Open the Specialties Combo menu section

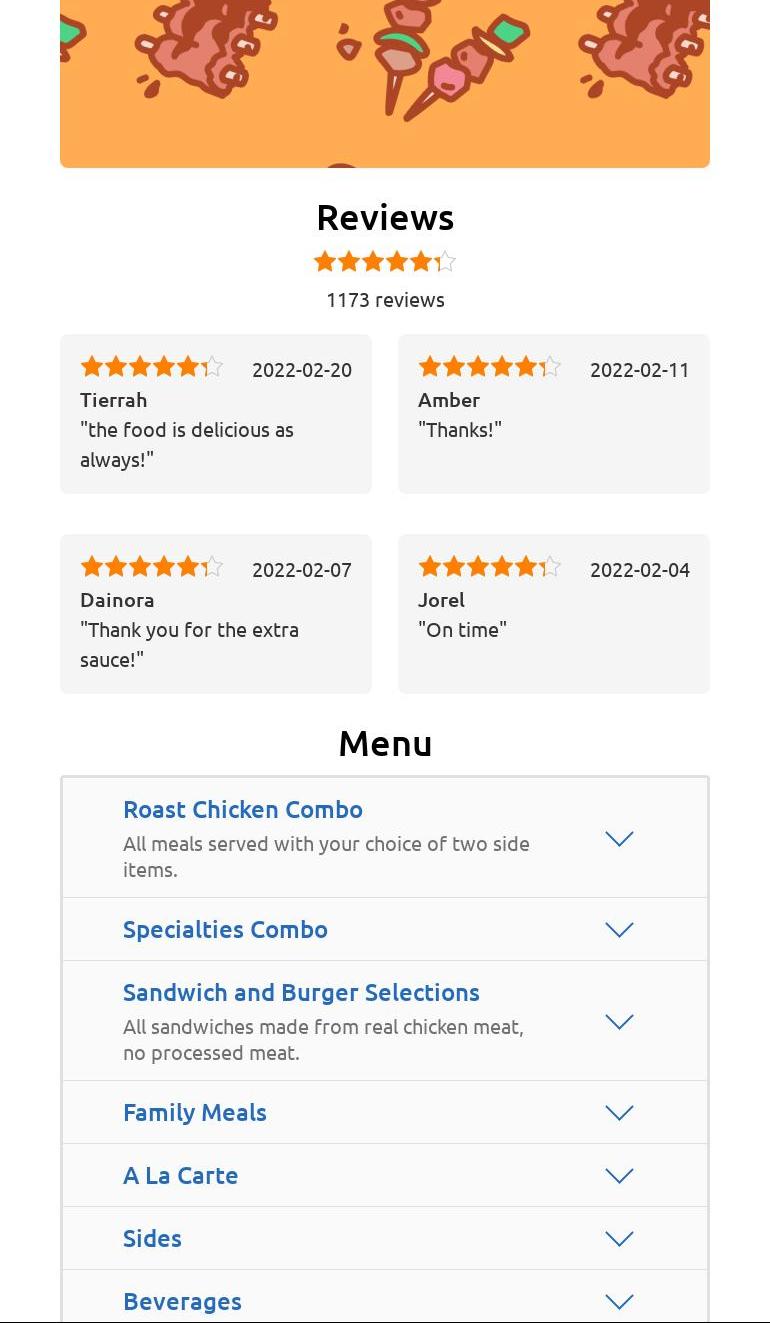pyautogui.click(x=619, y=930)
